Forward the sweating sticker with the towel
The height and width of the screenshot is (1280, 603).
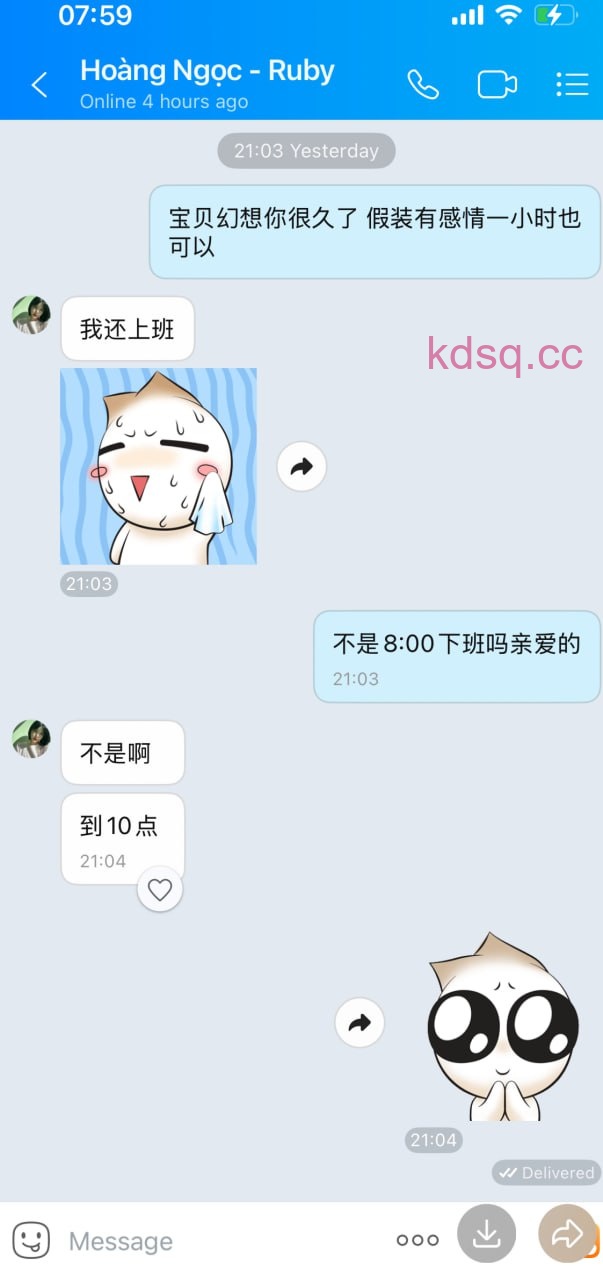(x=302, y=466)
